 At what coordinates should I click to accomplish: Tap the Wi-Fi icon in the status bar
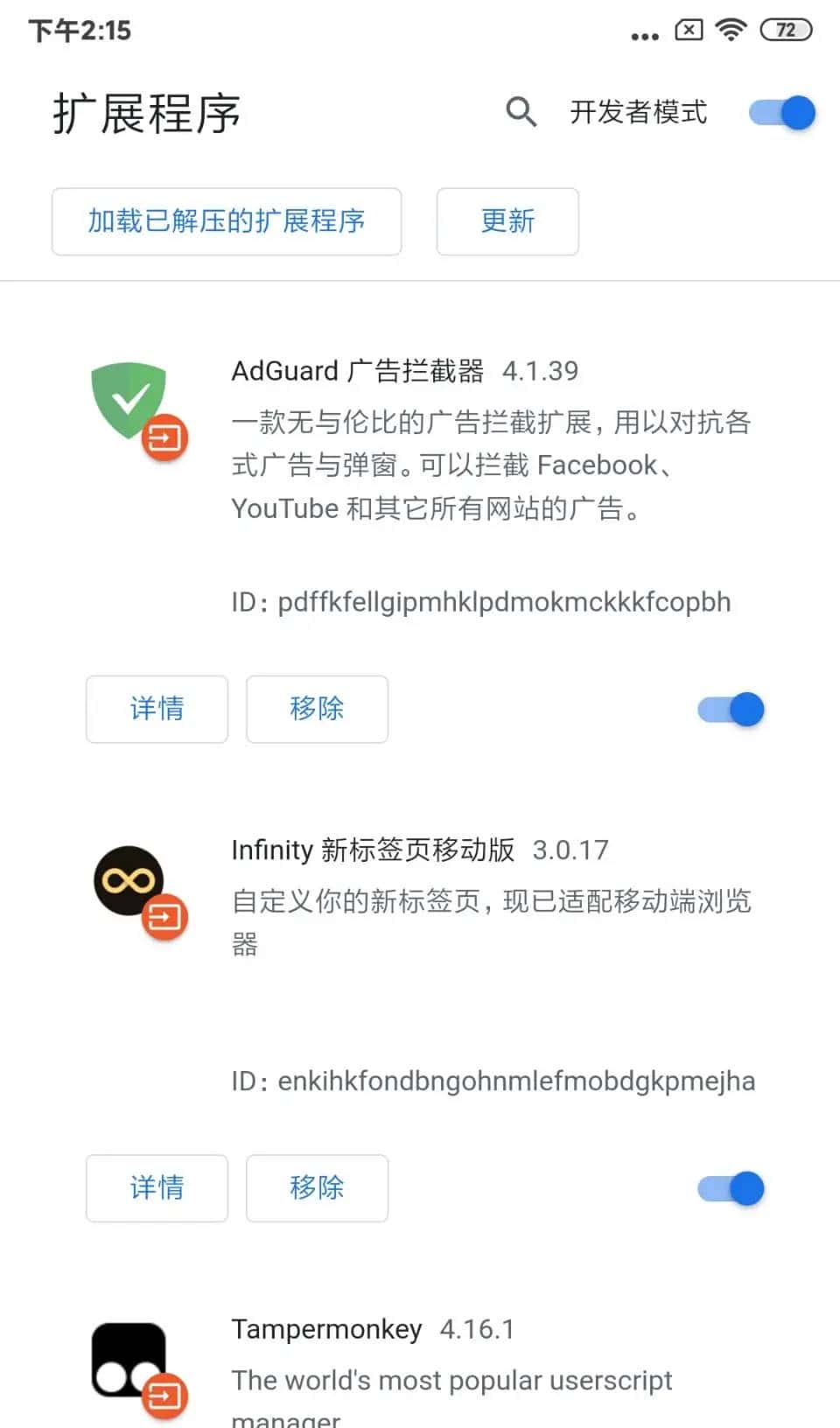pos(731,29)
